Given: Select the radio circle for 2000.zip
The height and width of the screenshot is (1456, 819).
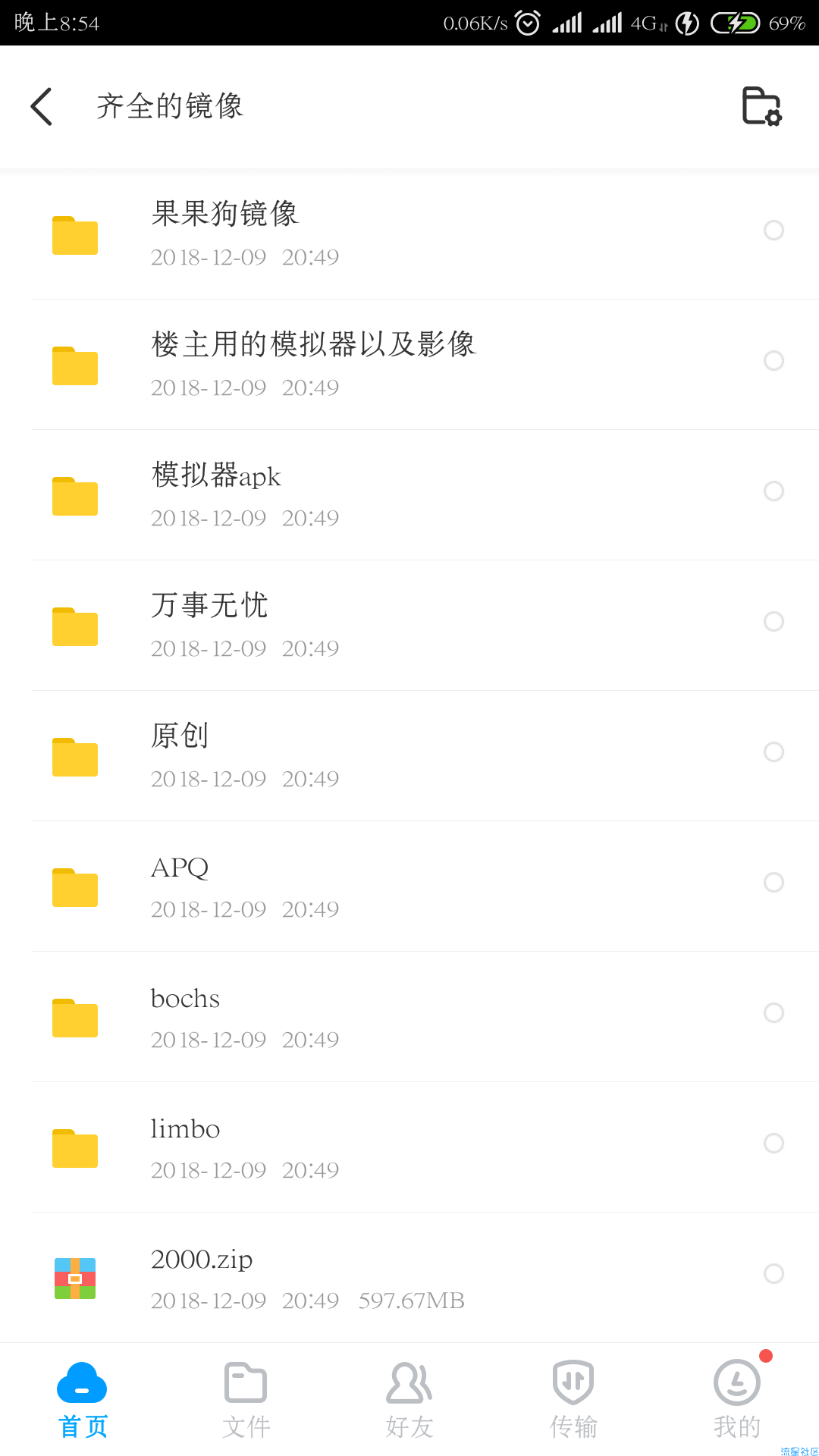Looking at the screenshot, I should (x=773, y=1273).
